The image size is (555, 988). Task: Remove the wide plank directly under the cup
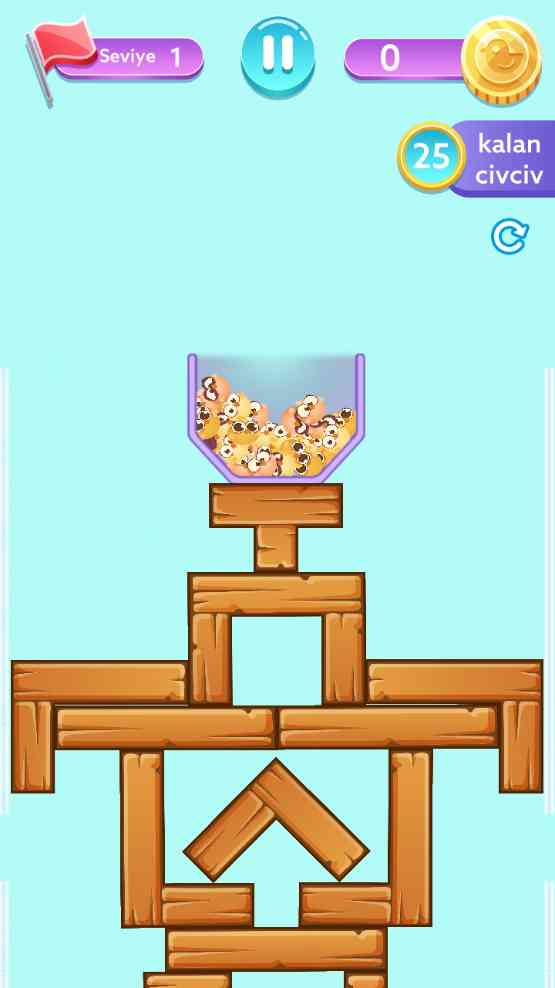click(x=276, y=505)
